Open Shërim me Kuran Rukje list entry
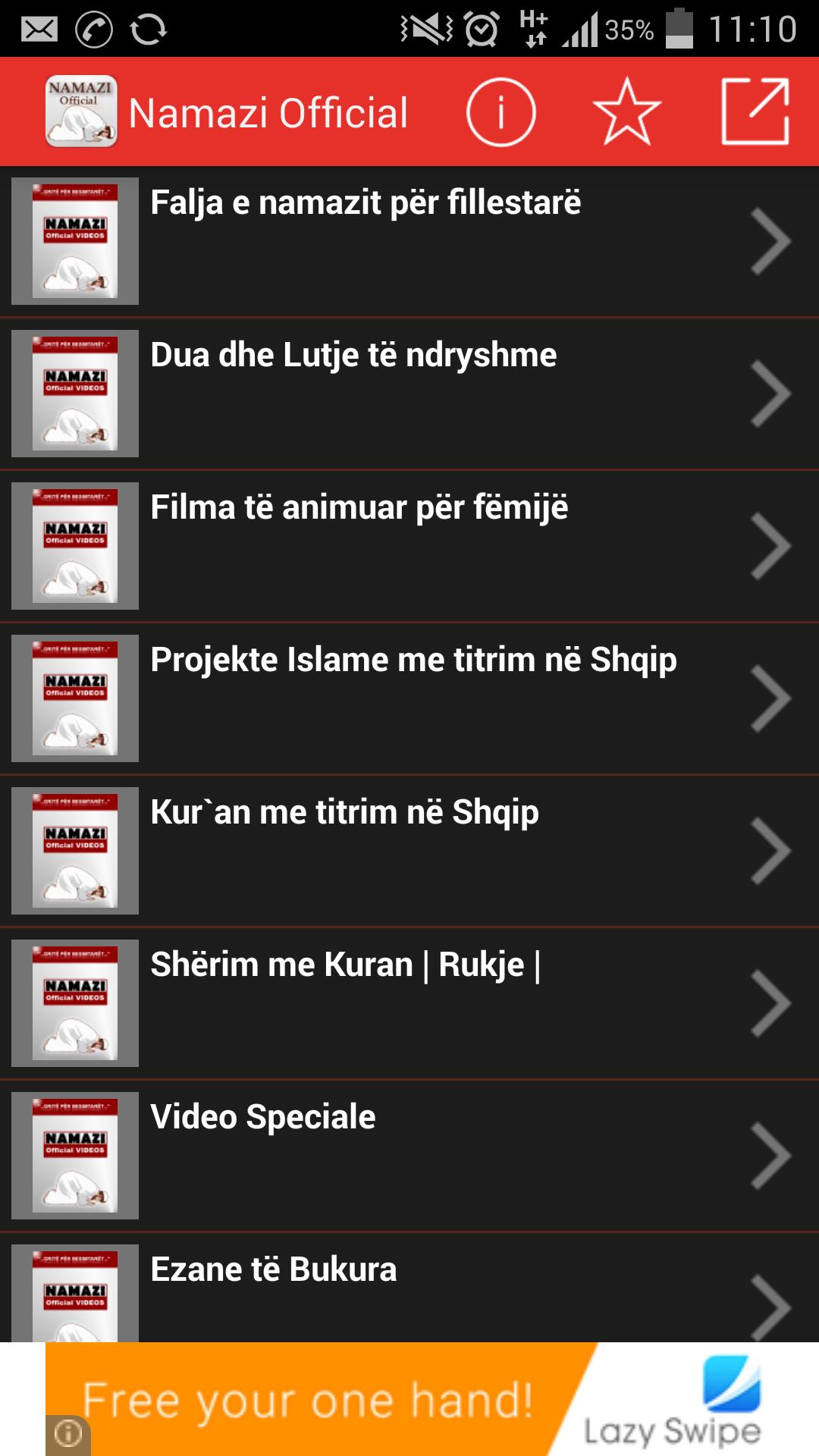This screenshot has height=1456, width=819. click(x=409, y=1003)
